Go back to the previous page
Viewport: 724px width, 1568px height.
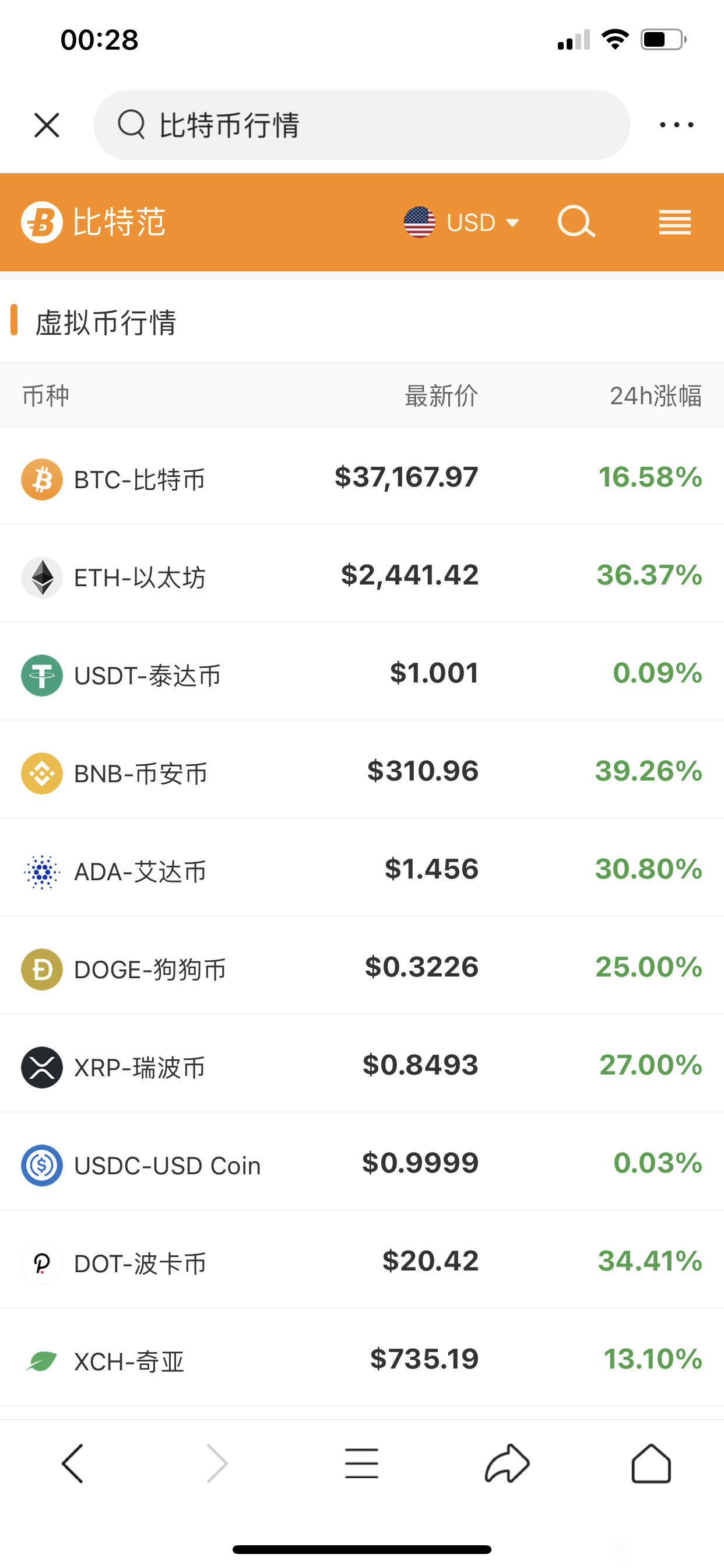(x=72, y=1462)
